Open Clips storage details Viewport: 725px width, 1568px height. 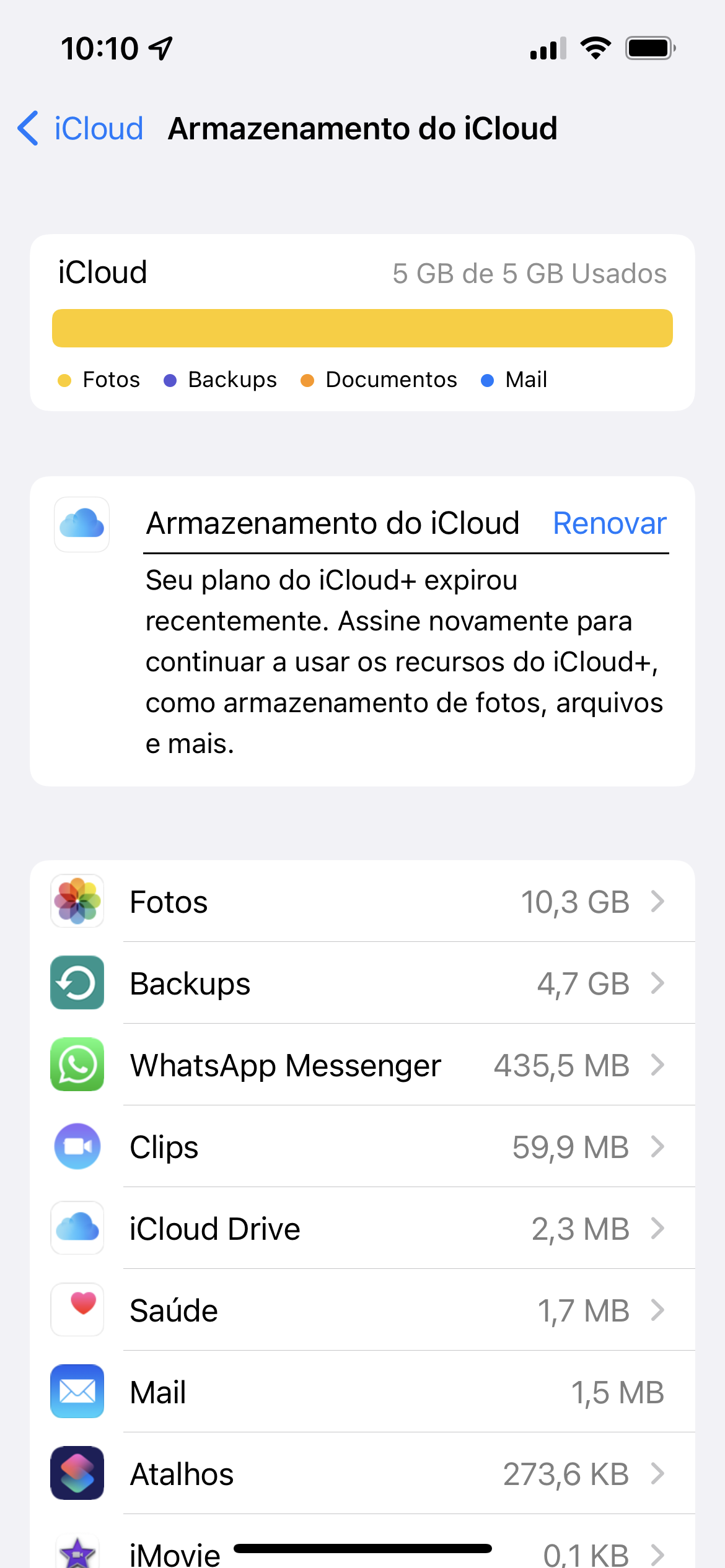coord(362,1147)
